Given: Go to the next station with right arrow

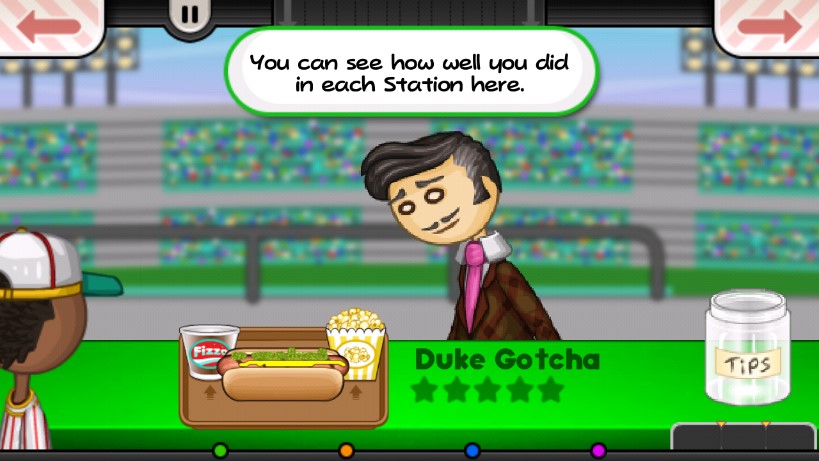Looking at the screenshot, I should coord(768,25).
